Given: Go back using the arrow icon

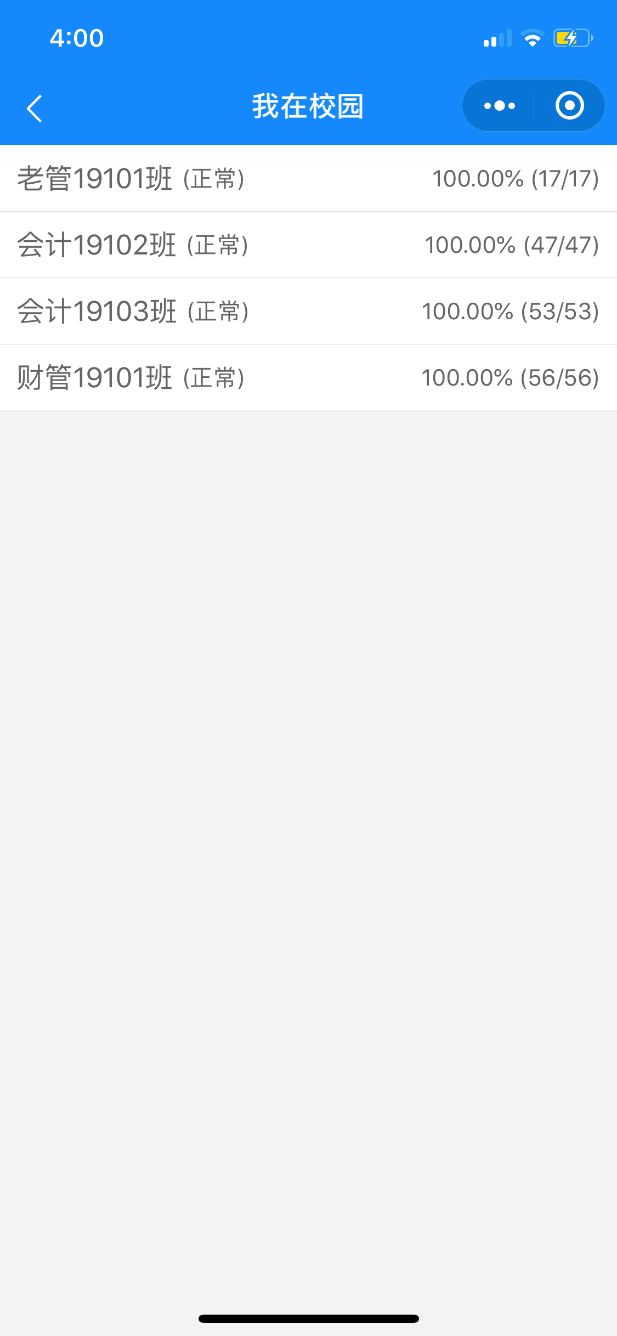Looking at the screenshot, I should tap(34, 108).
